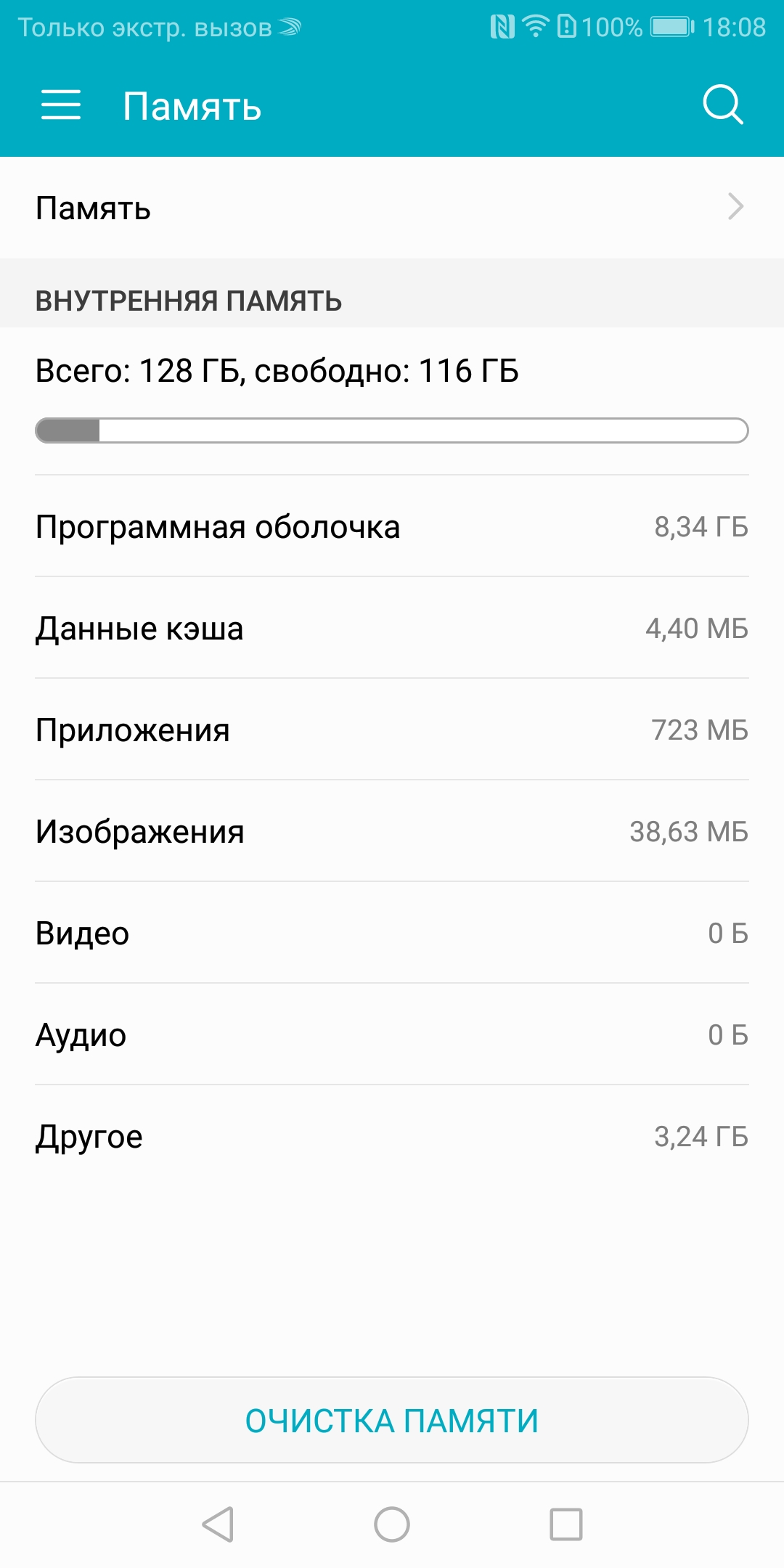
Task: Select the Видео storage row
Action: (392, 933)
